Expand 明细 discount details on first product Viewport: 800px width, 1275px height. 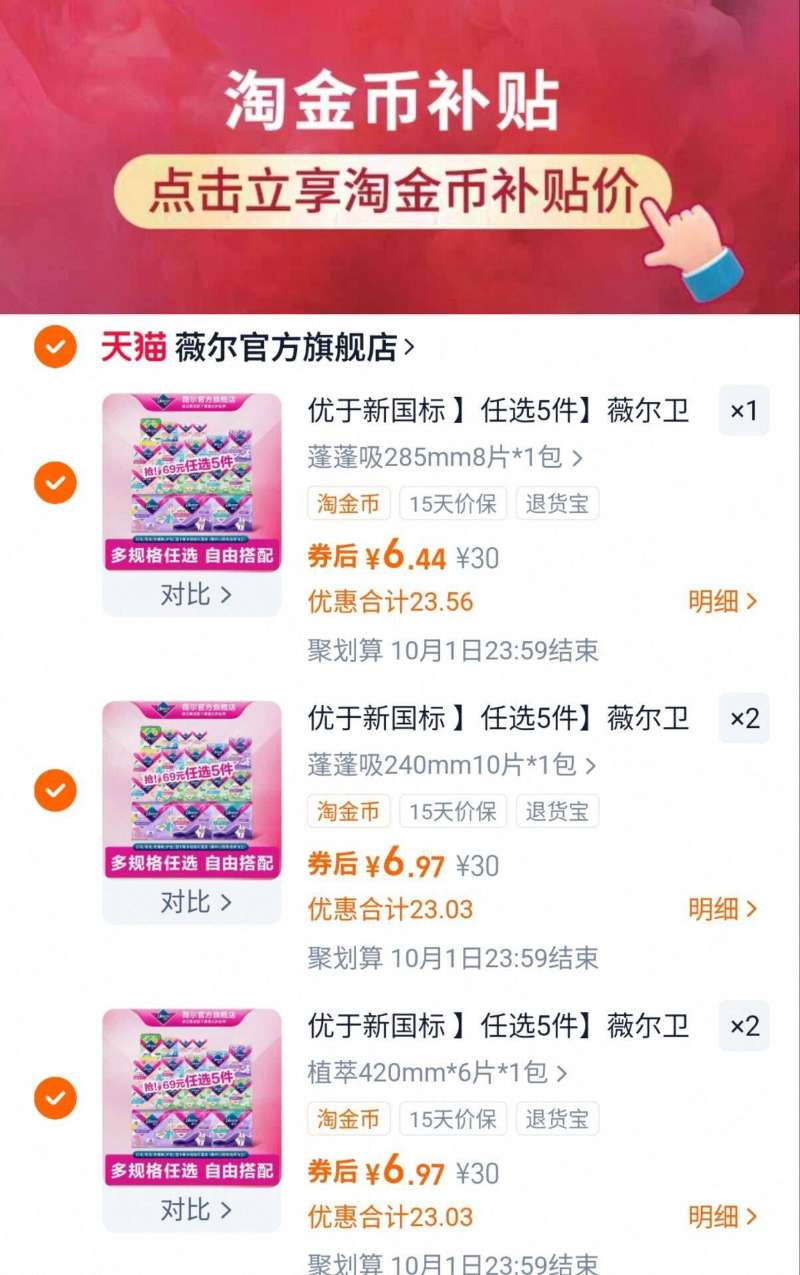(722, 602)
